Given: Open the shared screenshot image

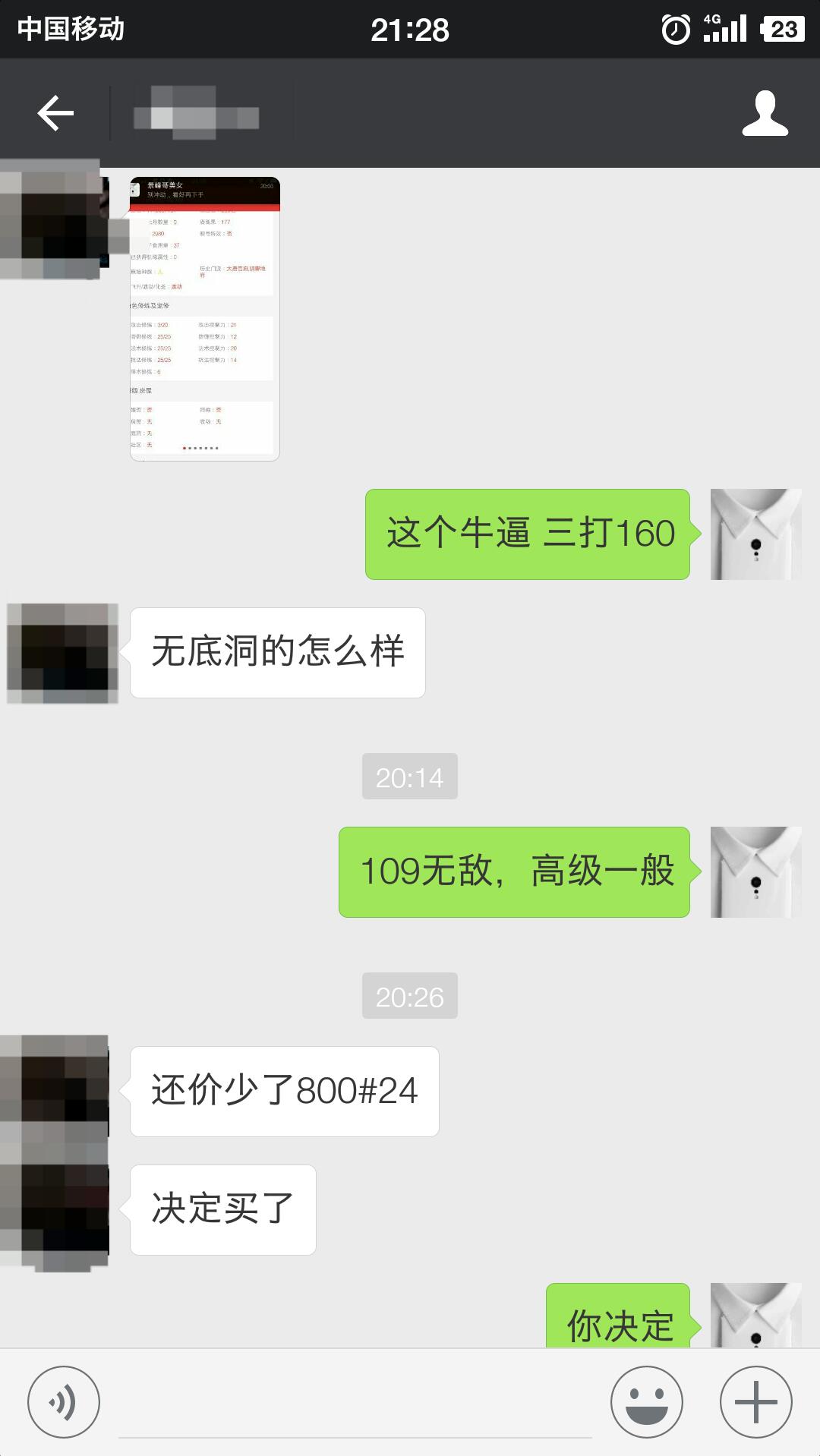Looking at the screenshot, I should (205, 319).
